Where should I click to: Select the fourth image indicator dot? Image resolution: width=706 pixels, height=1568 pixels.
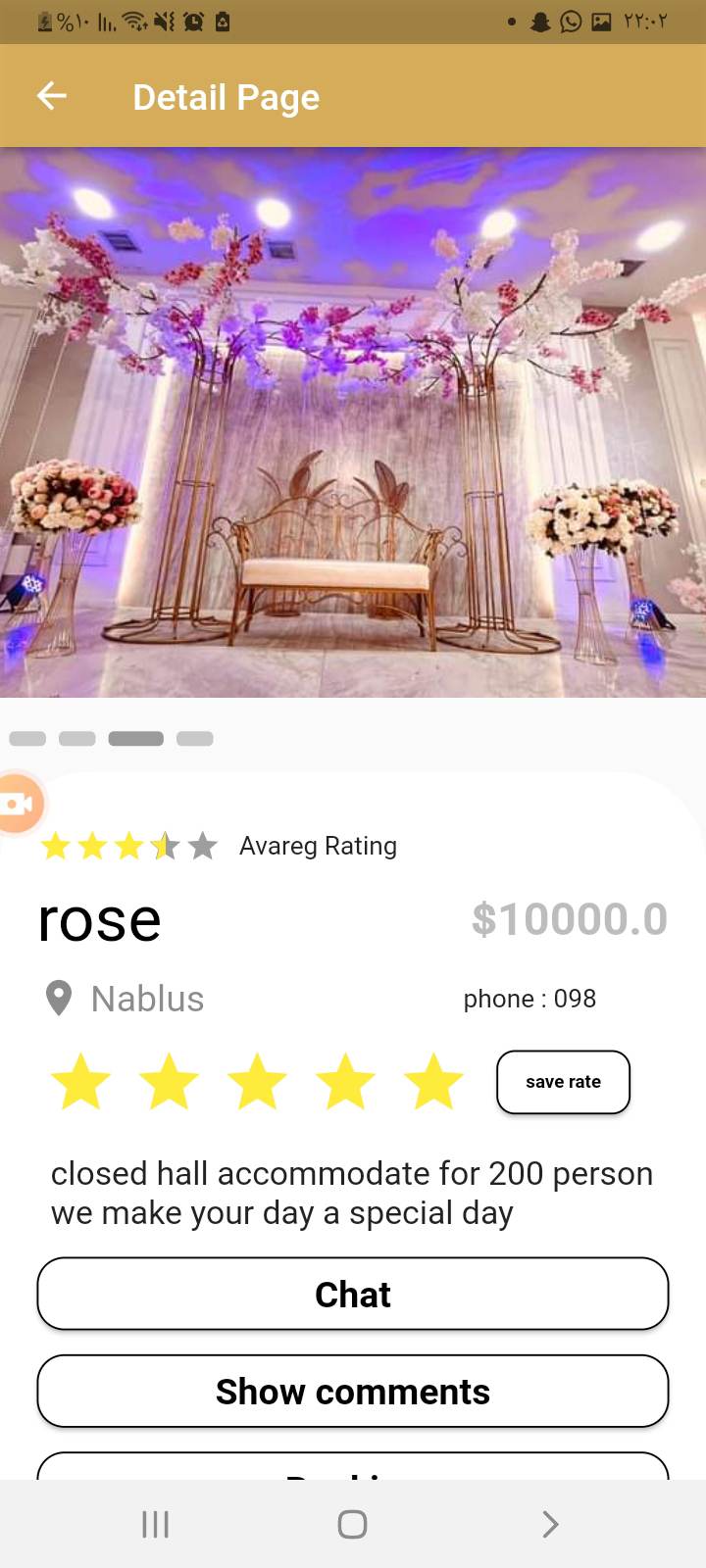click(x=195, y=739)
